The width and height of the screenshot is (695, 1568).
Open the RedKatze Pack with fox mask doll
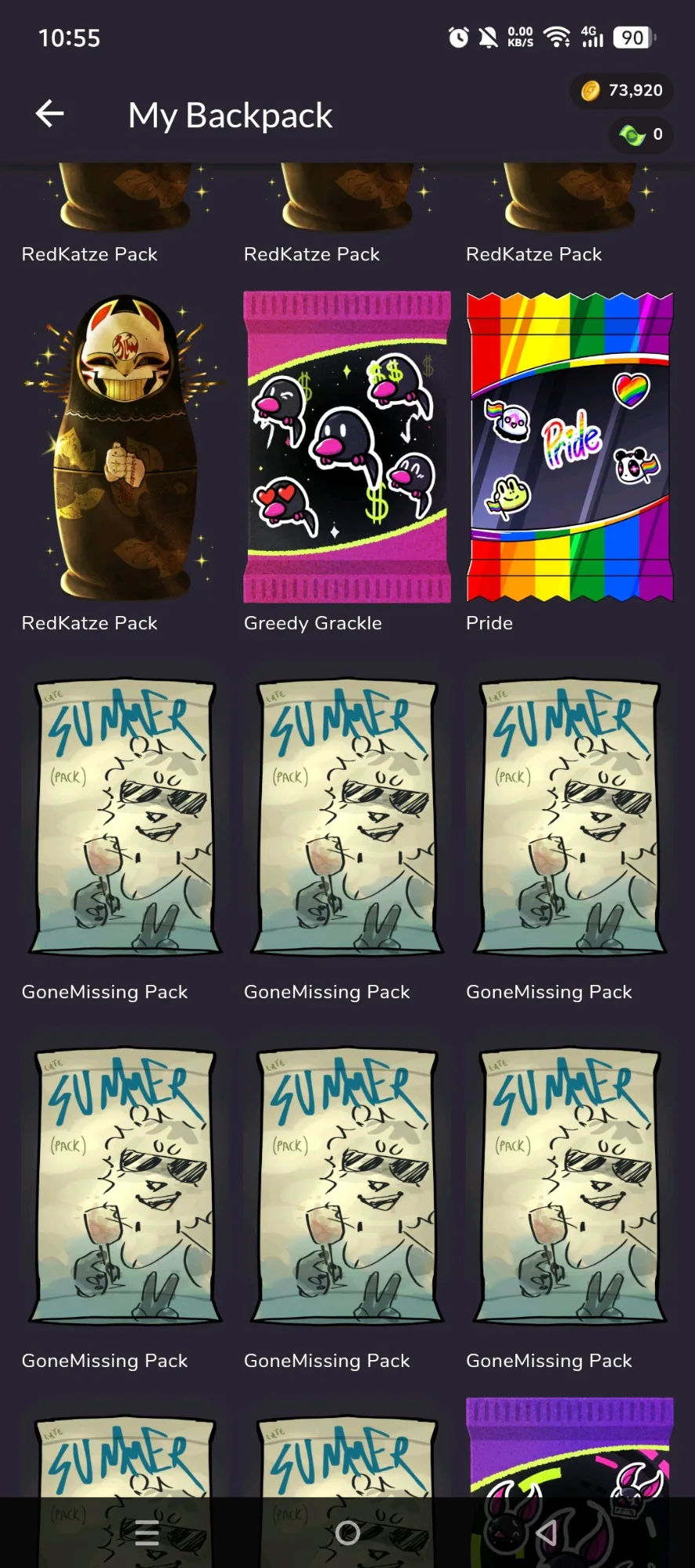tap(124, 447)
